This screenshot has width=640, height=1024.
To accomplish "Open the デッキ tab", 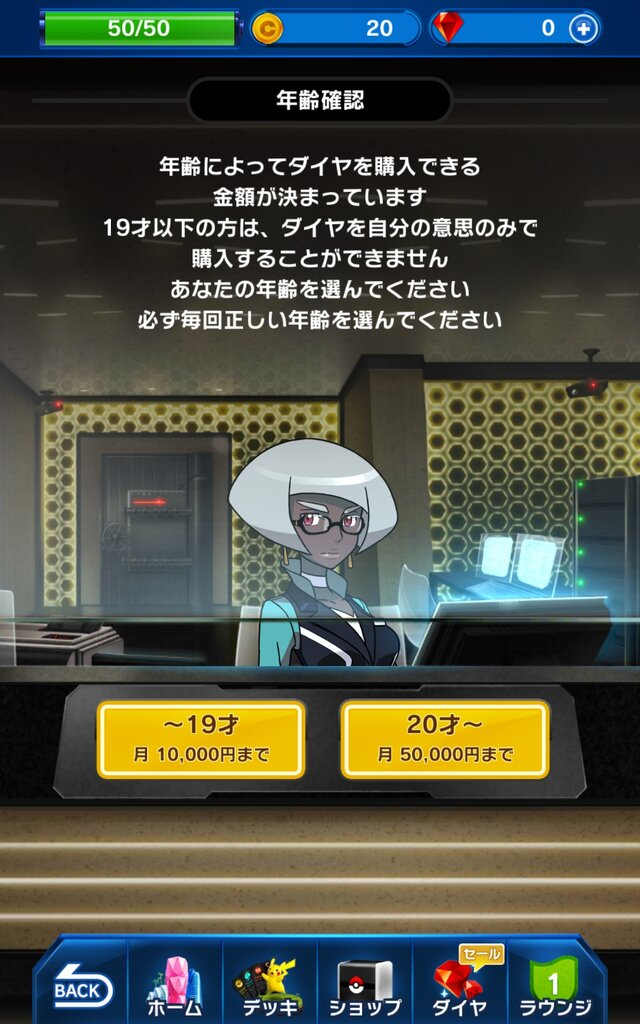I will pos(269,987).
